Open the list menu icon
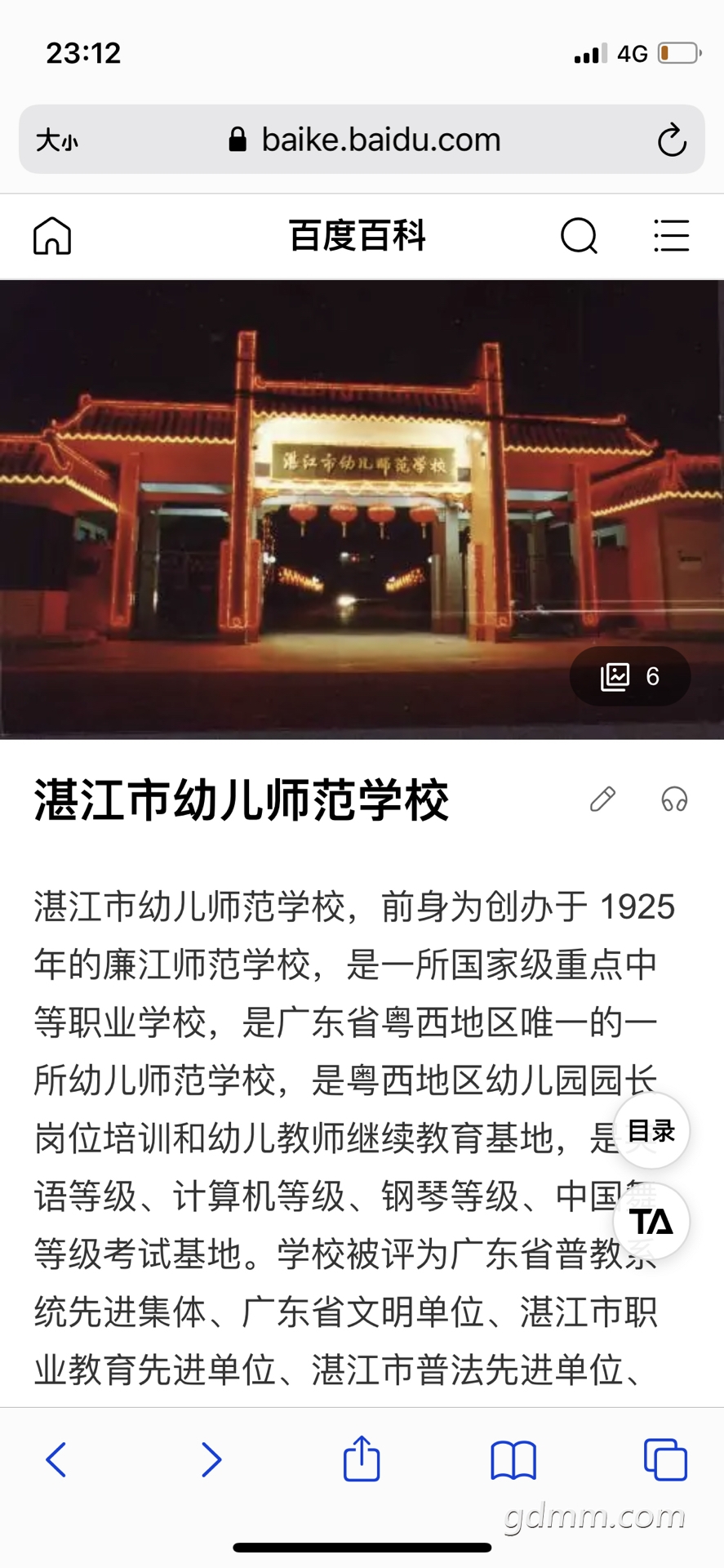 (x=672, y=236)
